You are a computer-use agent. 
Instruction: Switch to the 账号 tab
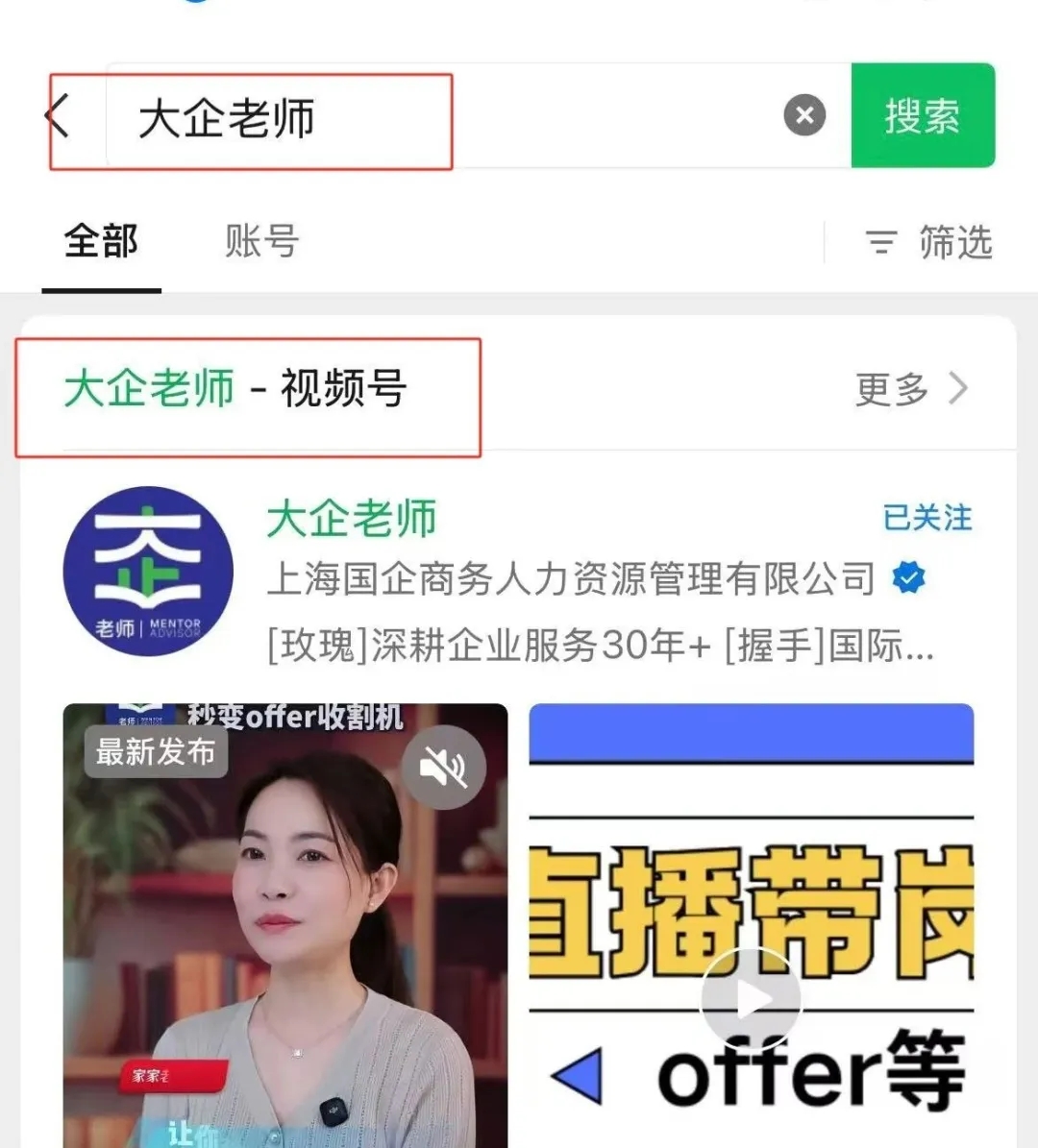[x=261, y=241]
